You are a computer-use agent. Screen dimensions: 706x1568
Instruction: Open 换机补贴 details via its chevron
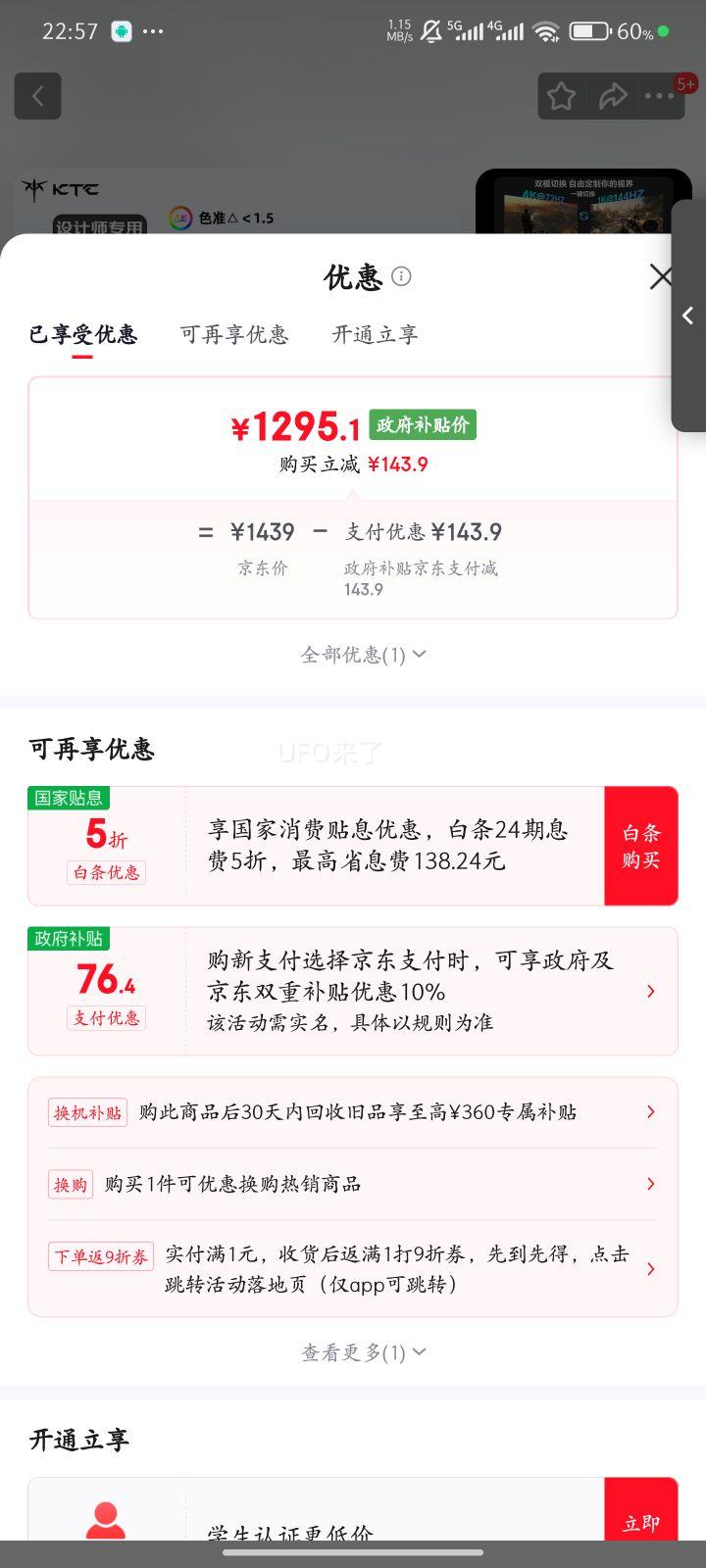pos(650,1111)
